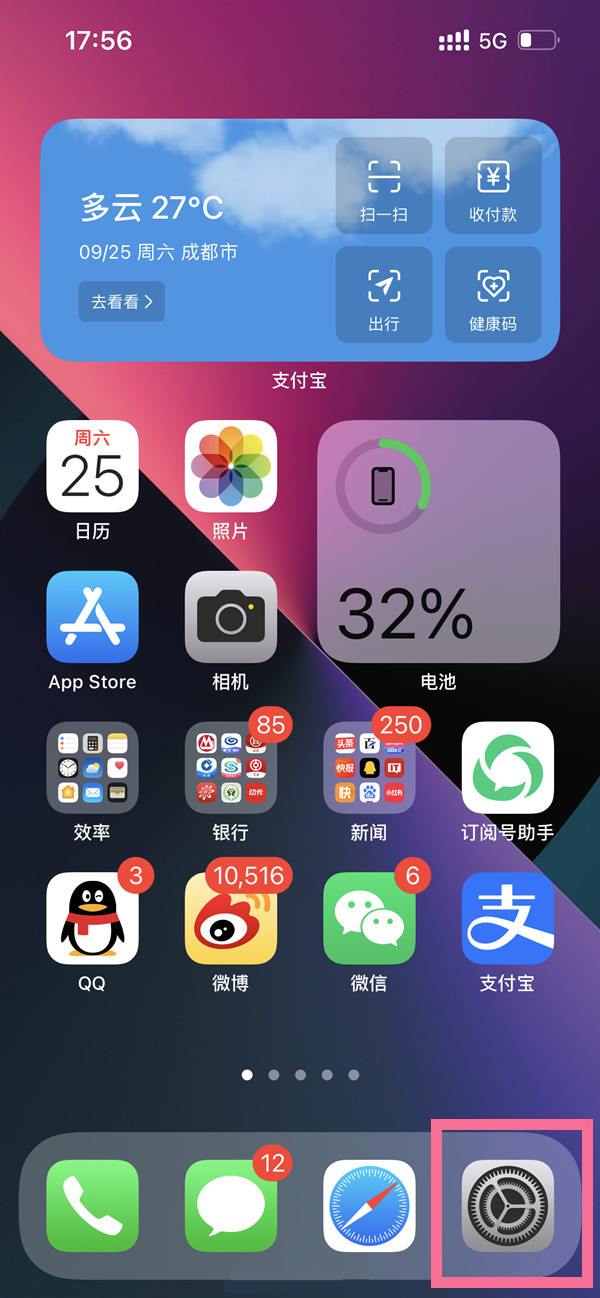
Task: Tap the 去看看 weather button
Action: click(x=121, y=301)
